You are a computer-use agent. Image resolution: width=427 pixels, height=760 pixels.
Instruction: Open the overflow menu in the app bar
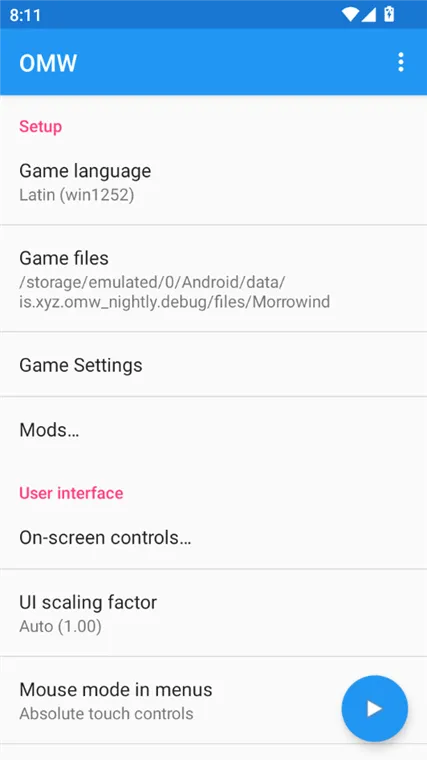(x=400, y=63)
